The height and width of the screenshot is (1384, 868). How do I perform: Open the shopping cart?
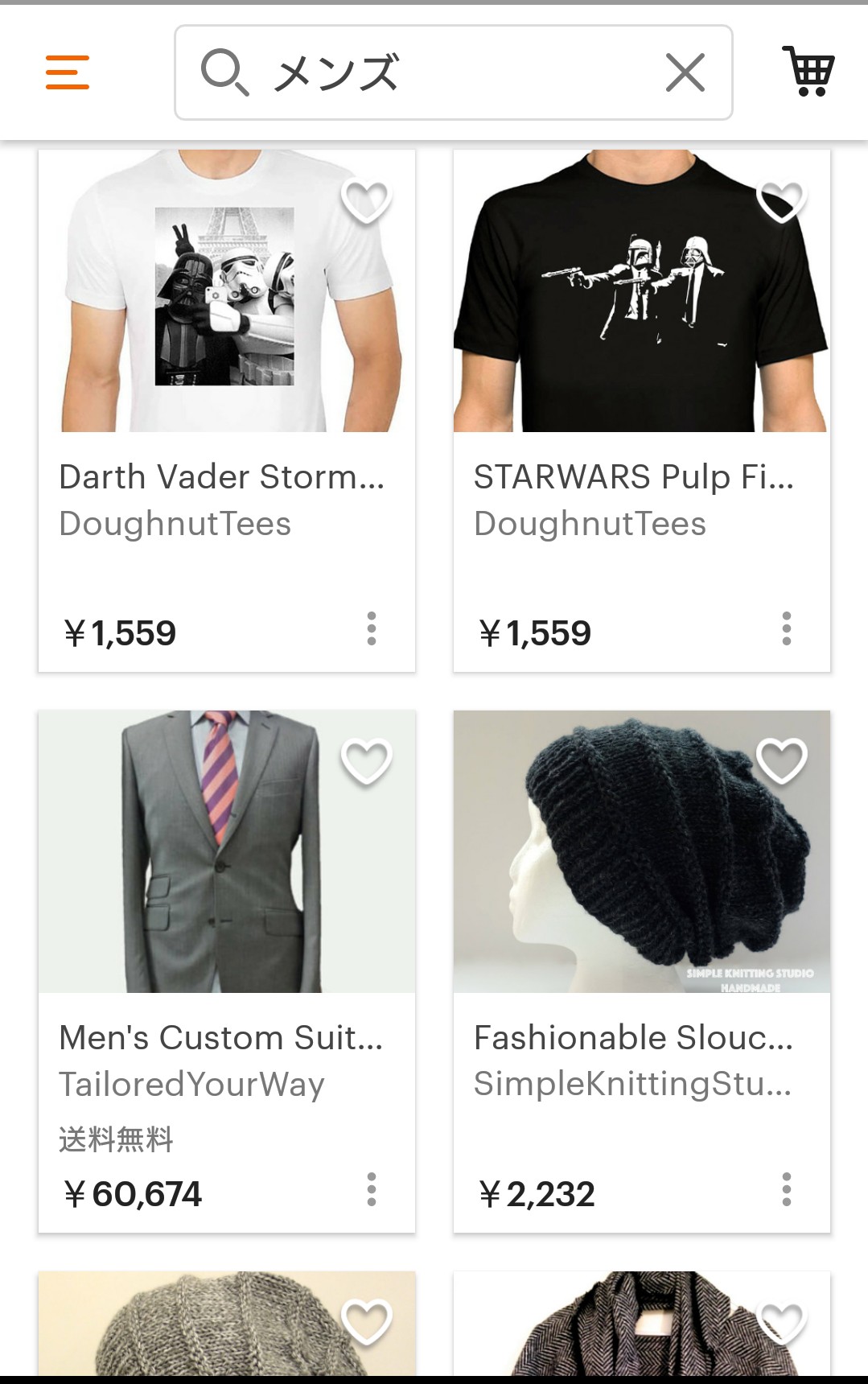point(808,72)
